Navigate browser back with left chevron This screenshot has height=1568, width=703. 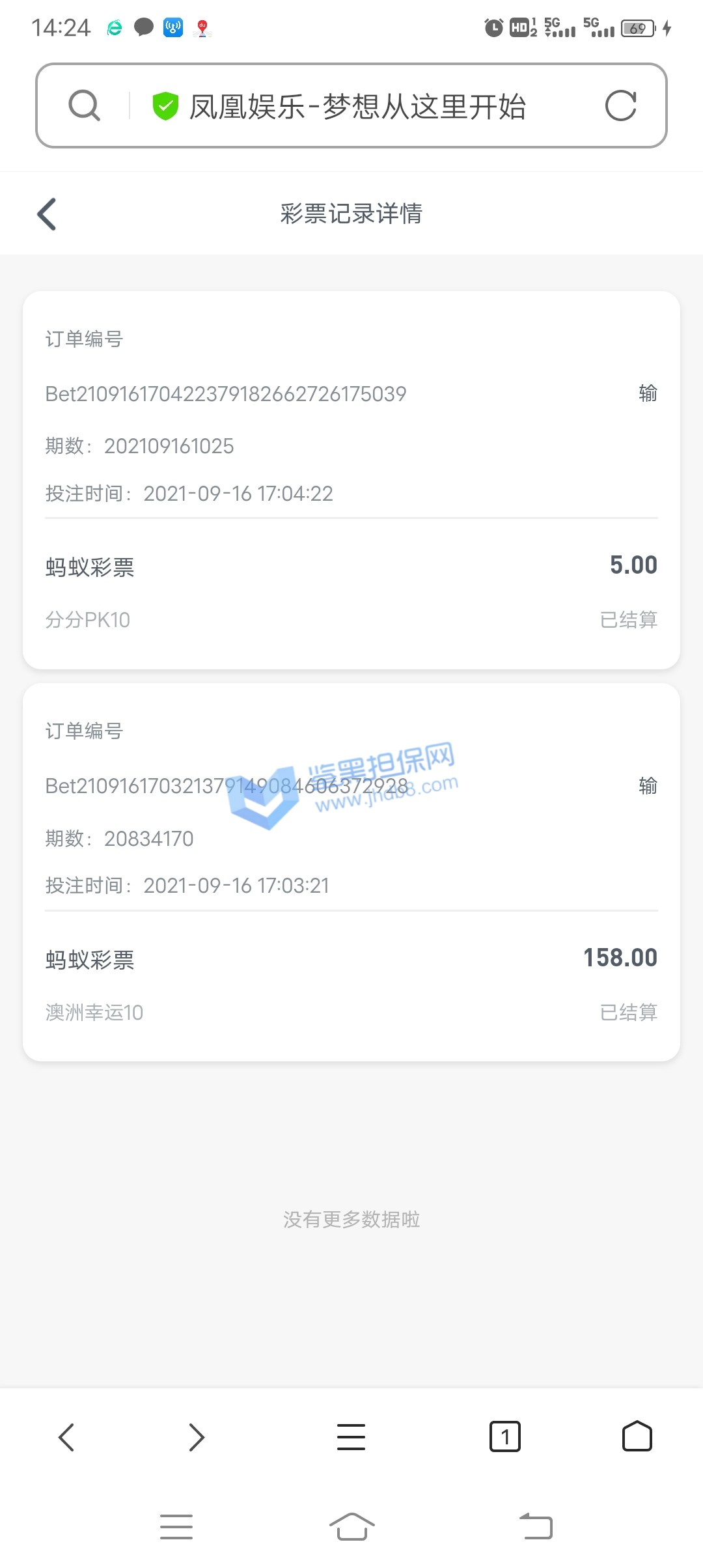66,1436
